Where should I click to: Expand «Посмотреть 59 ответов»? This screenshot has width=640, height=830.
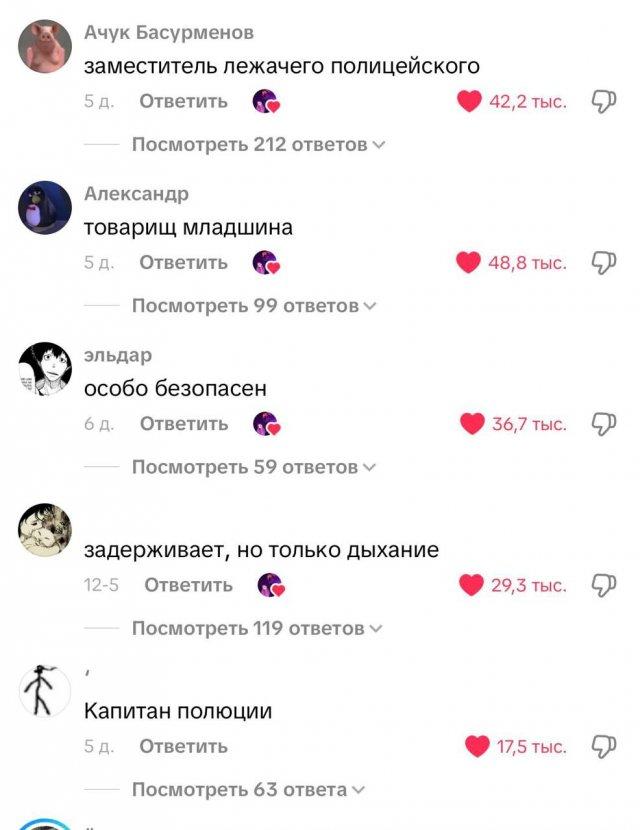coord(254,467)
